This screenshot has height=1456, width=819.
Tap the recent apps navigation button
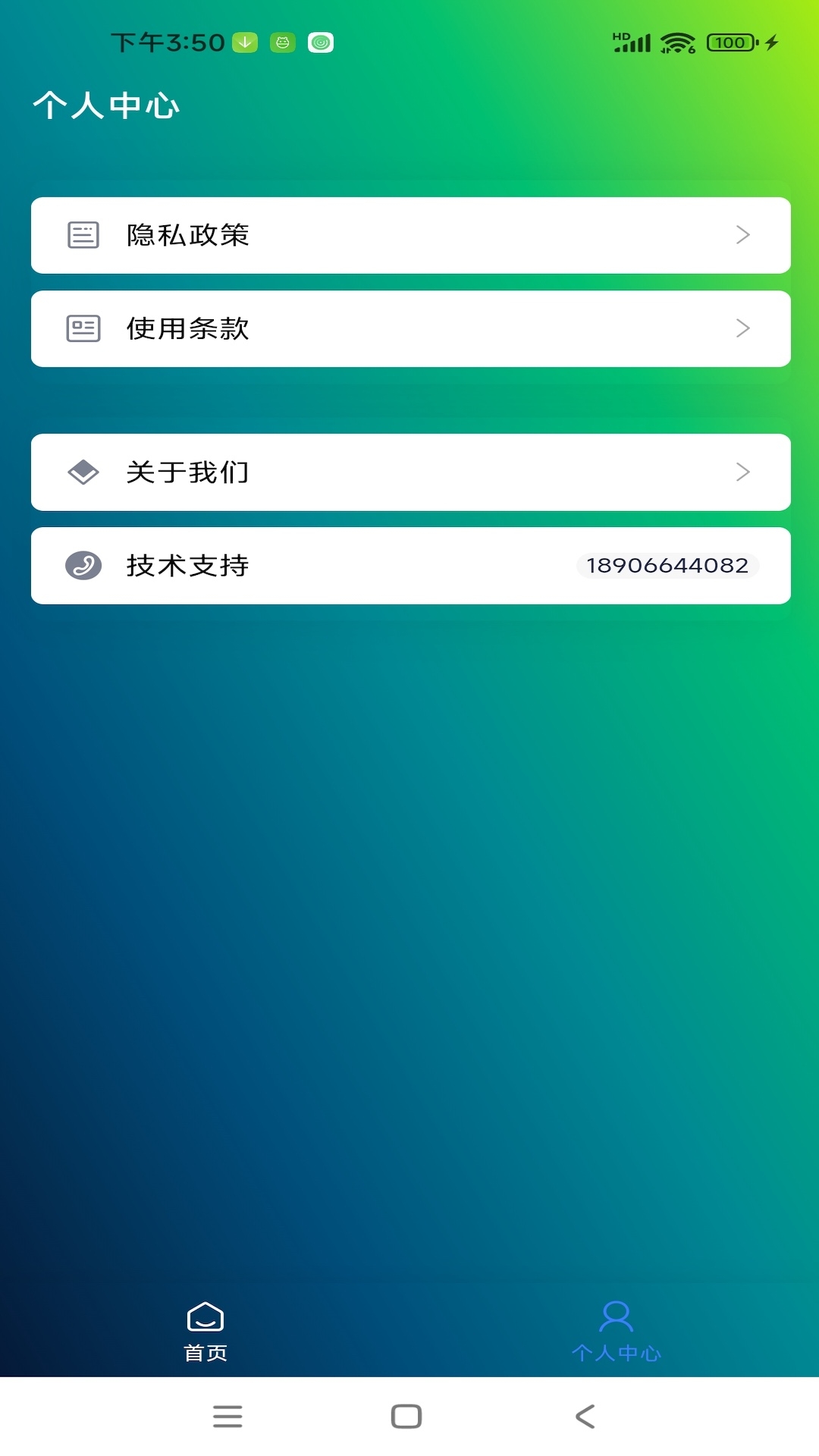point(227,1415)
